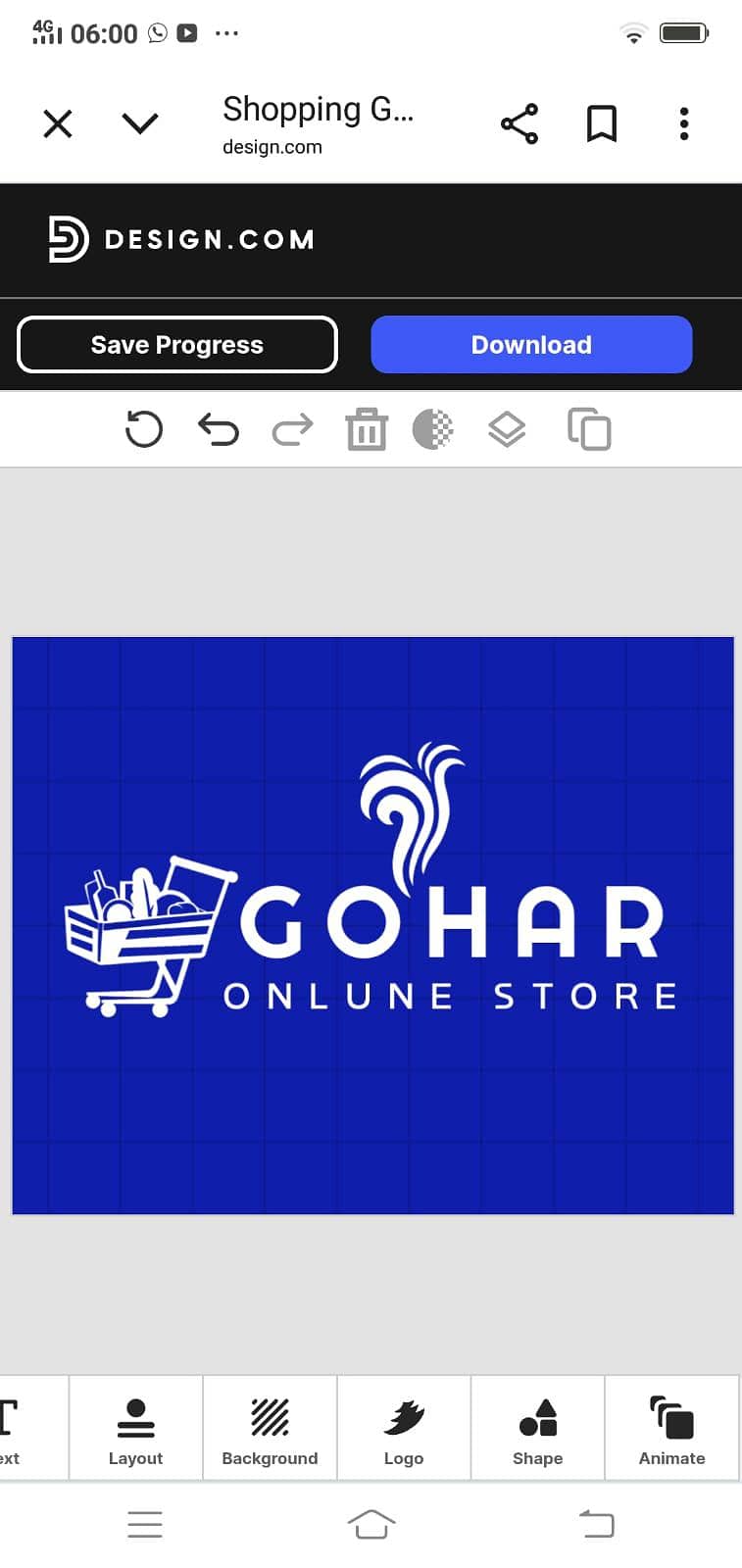Viewport: 742px width, 1568px height.
Task: Open the Shape tool
Action: coord(538,1430)
